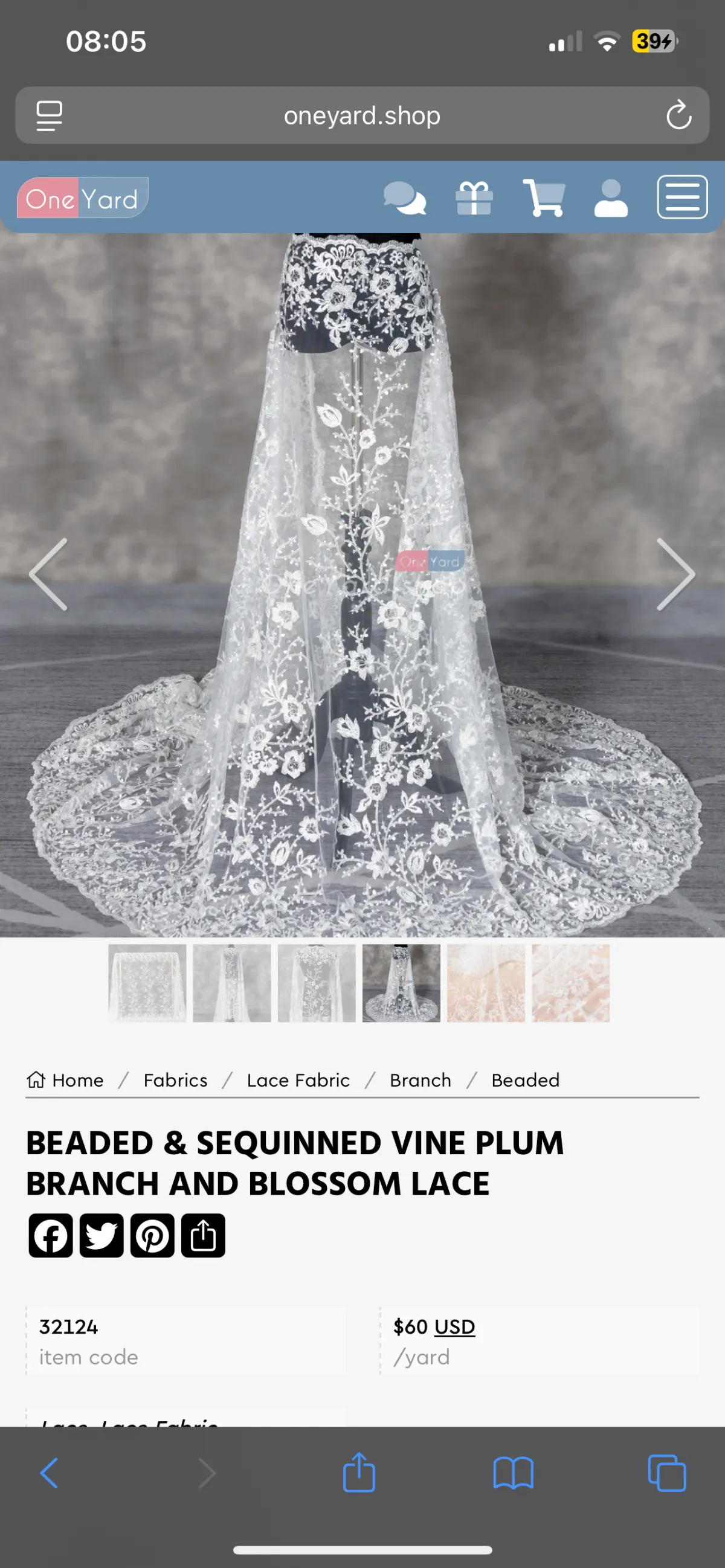Go to Home breadcrumb
The height and width of the screenshot is (1568, 725).
66,1080
